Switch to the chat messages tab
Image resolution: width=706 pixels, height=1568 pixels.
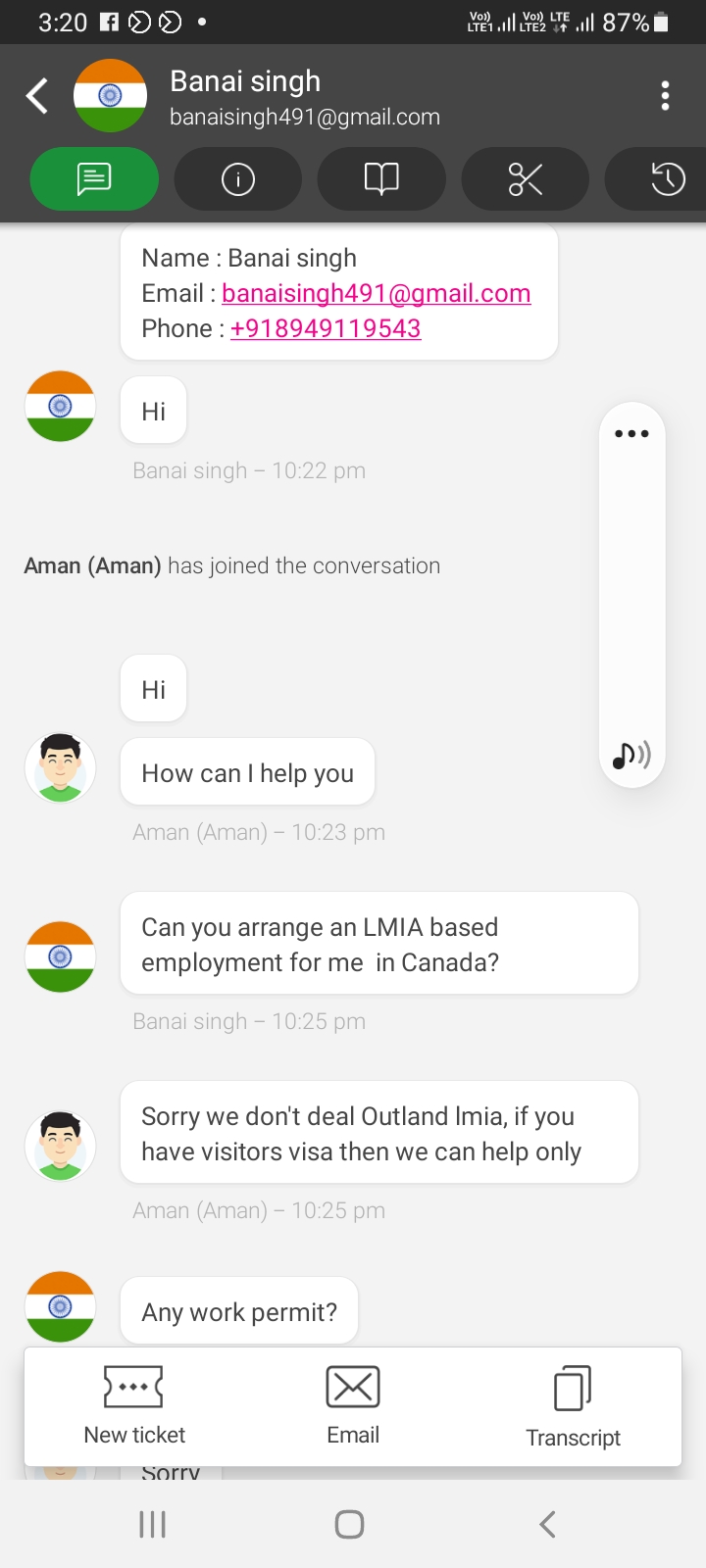tap(94, 178)
